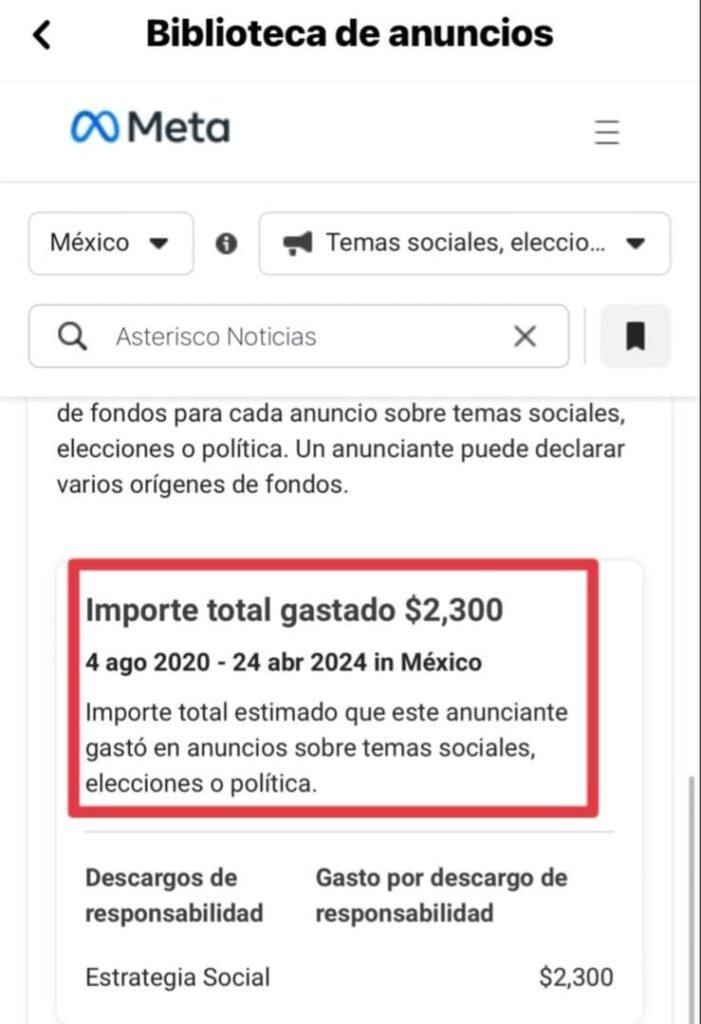Open the Temas sociales category dropdown

(x=464, y=243)
